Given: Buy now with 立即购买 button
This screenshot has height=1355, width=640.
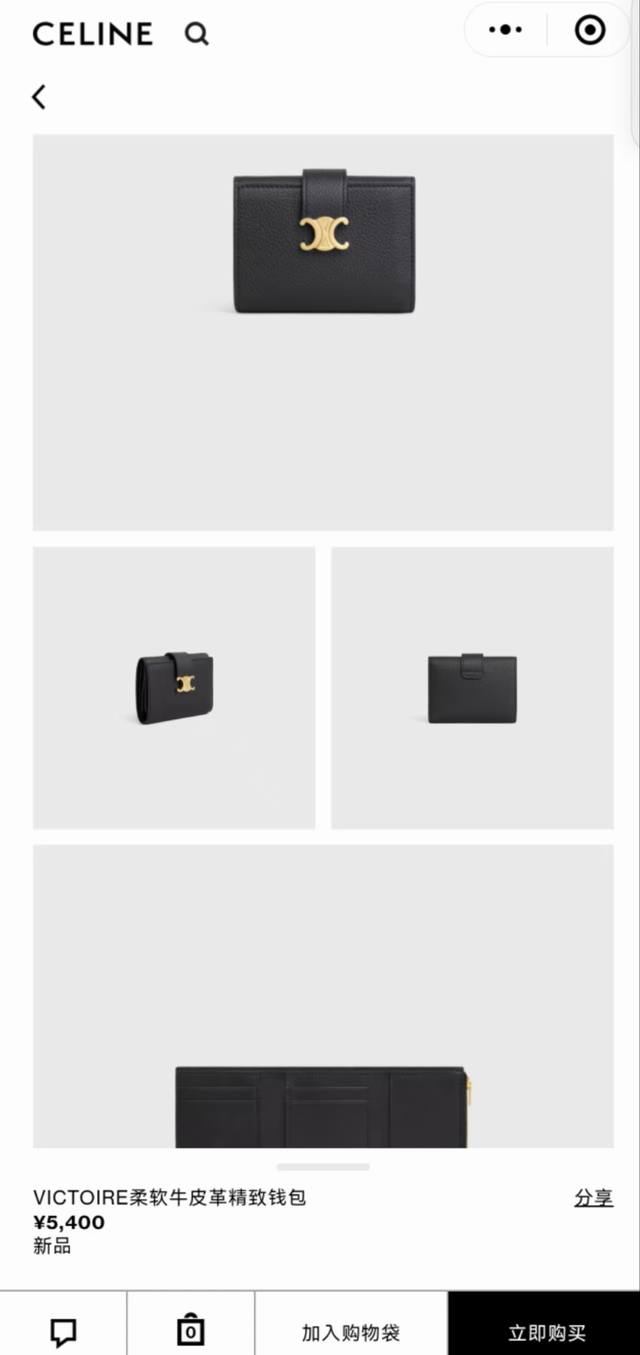Looking at the screenshot, I should pos(545,1332).
